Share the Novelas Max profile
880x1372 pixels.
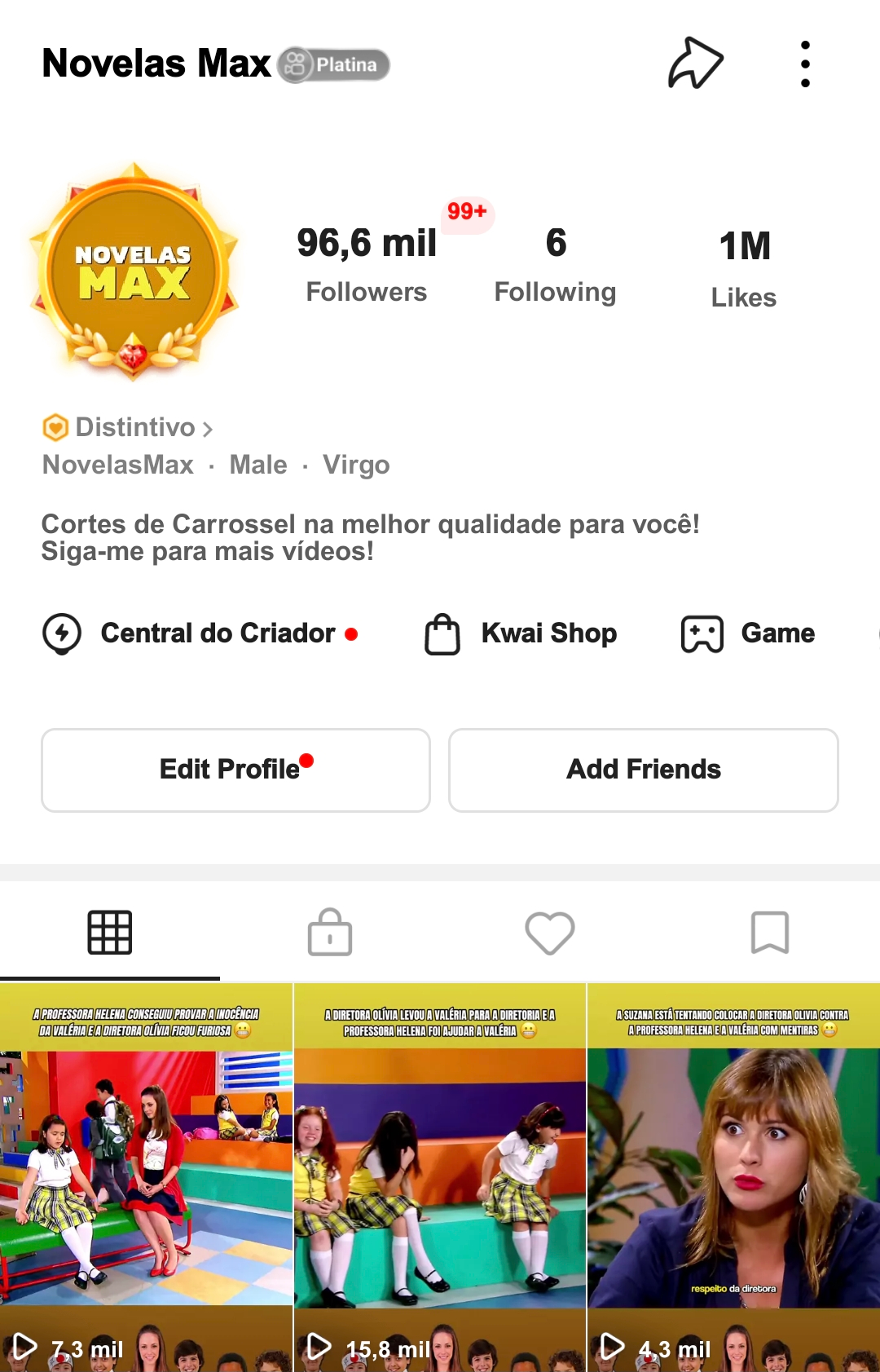coord(695,64)
